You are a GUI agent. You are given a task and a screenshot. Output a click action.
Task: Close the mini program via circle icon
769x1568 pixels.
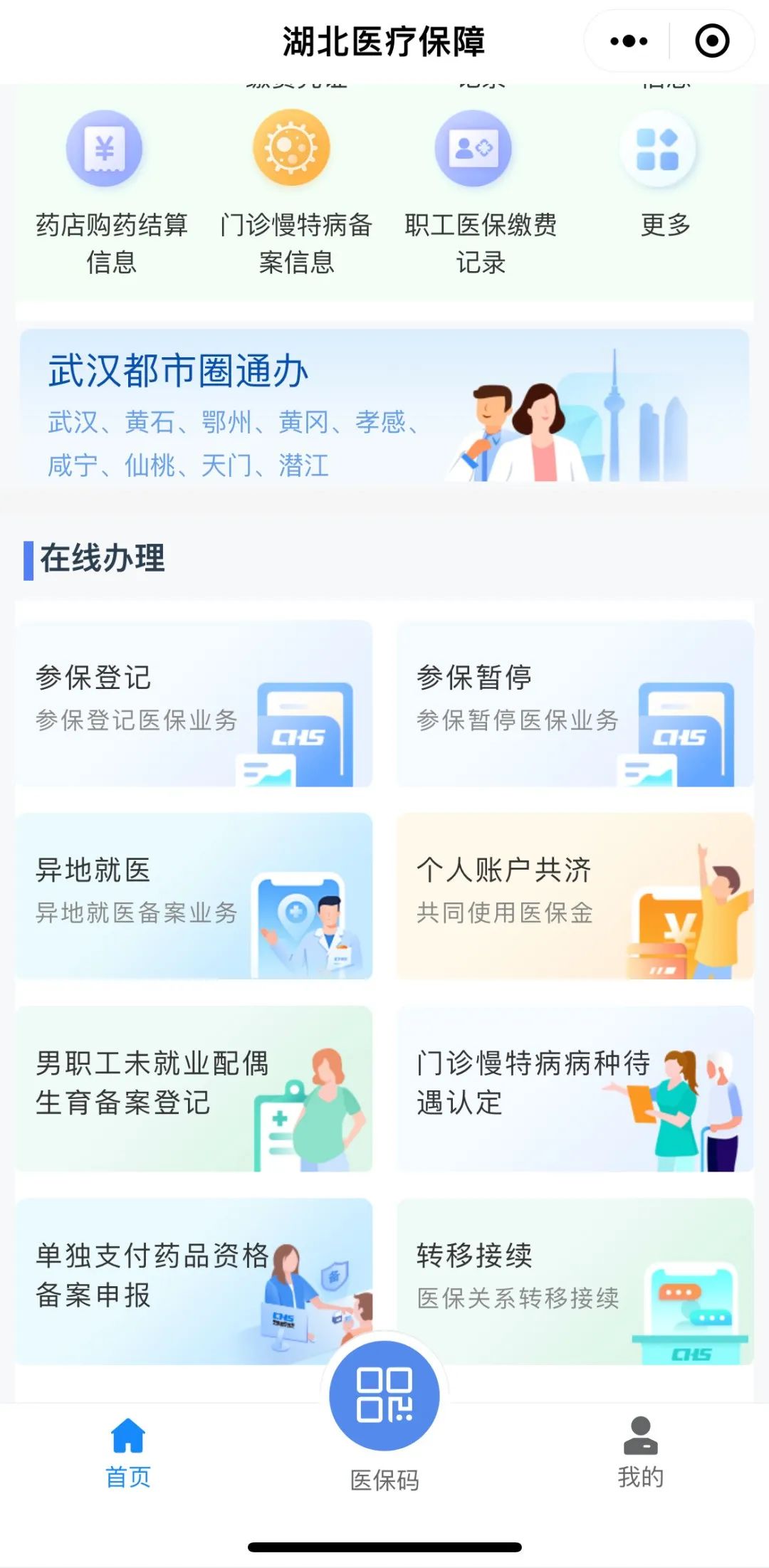tap(712, 41)
